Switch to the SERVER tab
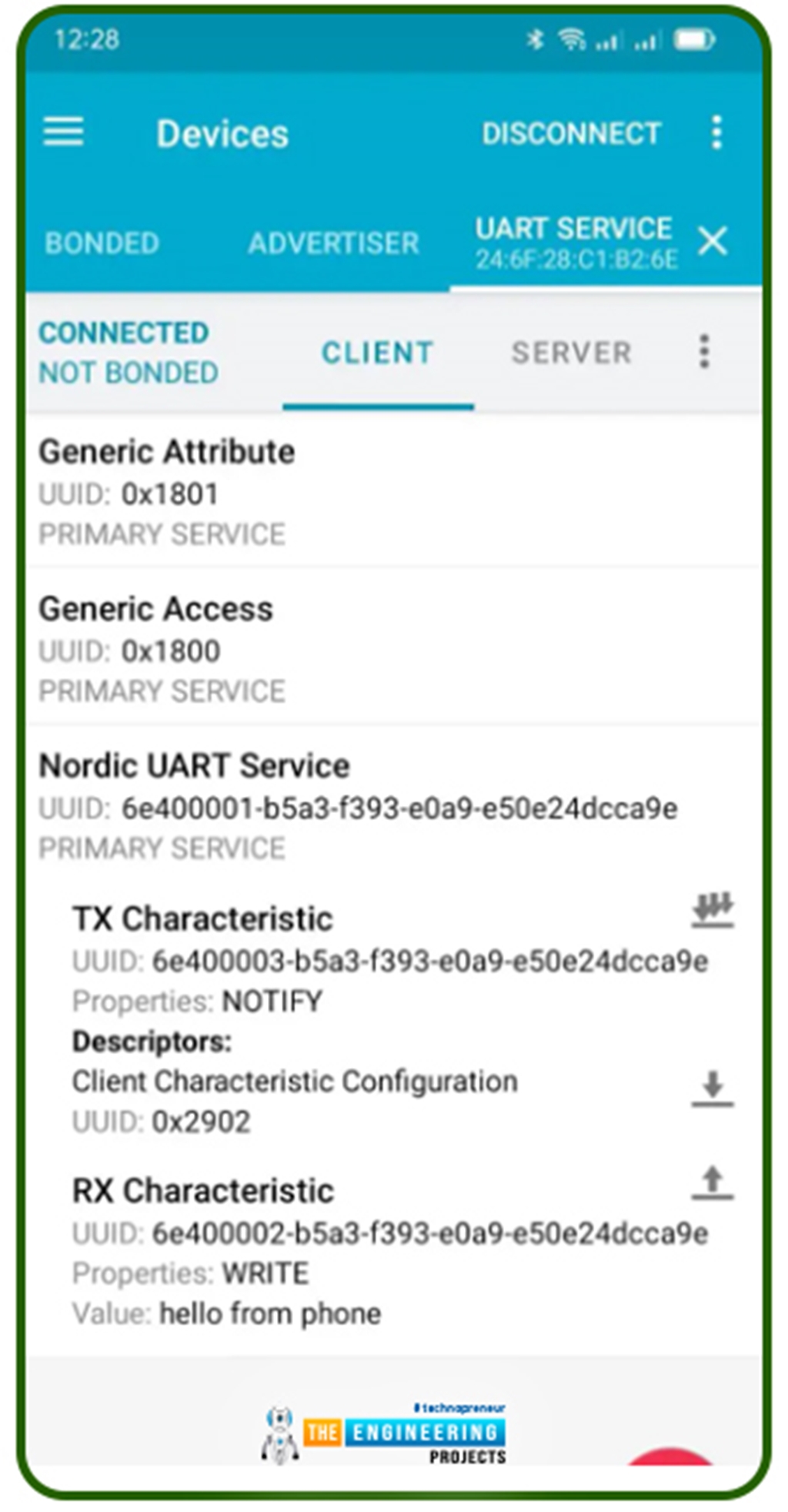The height and width of the screenshot is (1512, 788). [572, 353]
